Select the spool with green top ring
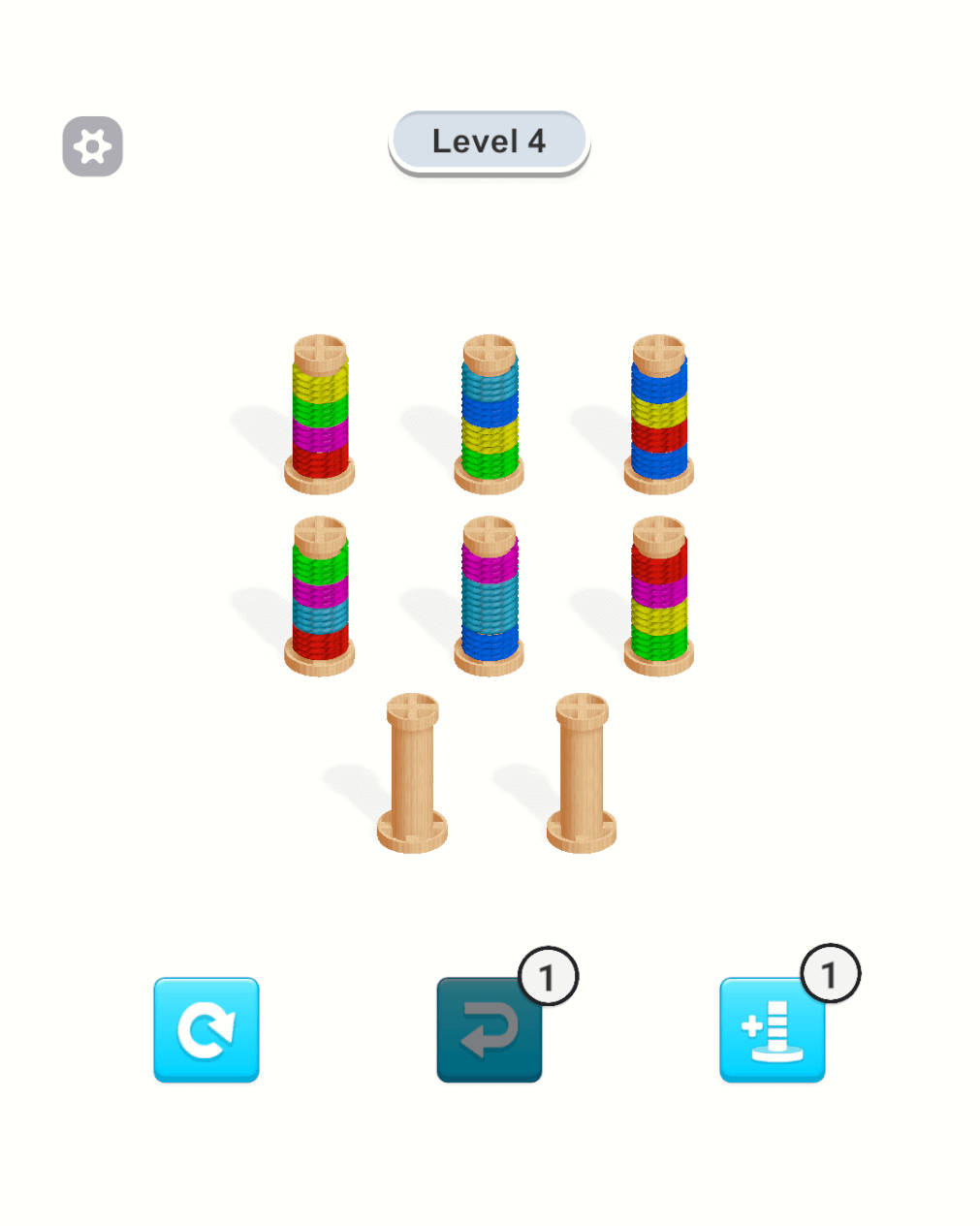980x1226 pixels. coord(320,596)
